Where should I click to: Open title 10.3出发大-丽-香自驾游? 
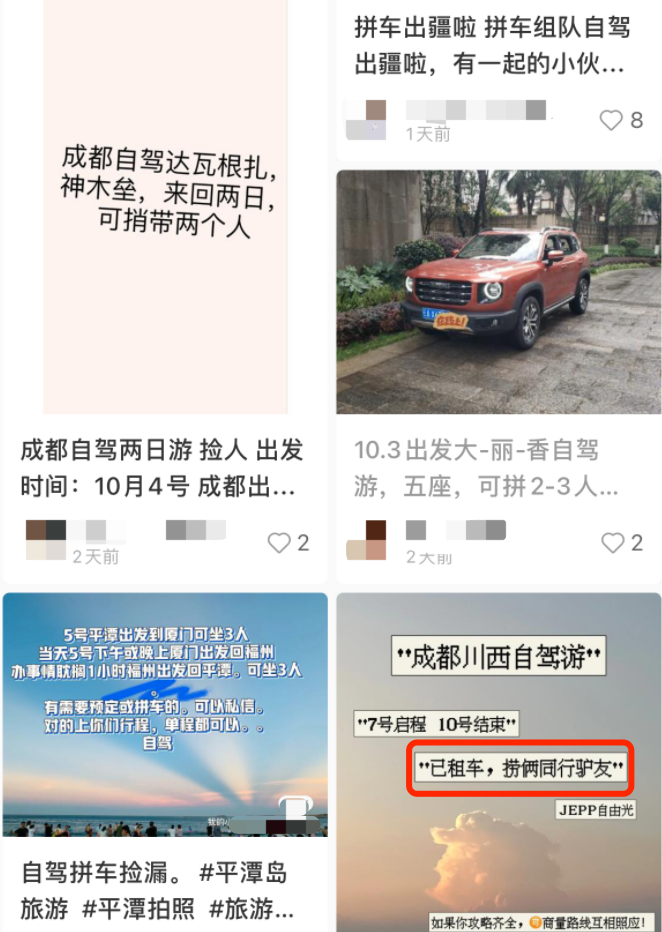point(488,469)
